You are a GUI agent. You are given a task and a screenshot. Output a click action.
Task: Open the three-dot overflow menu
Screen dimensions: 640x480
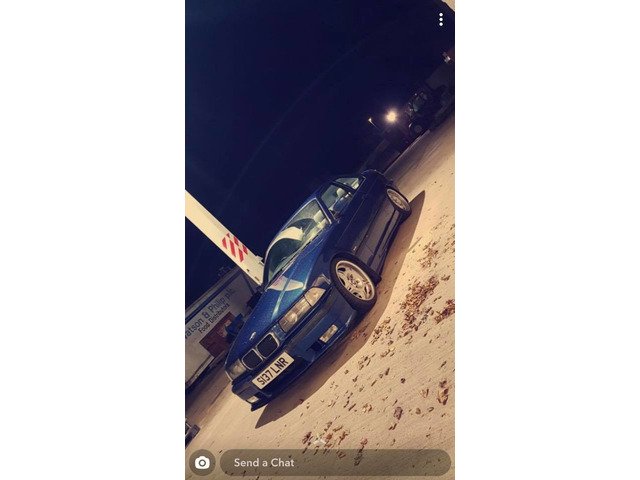(440, 19)
